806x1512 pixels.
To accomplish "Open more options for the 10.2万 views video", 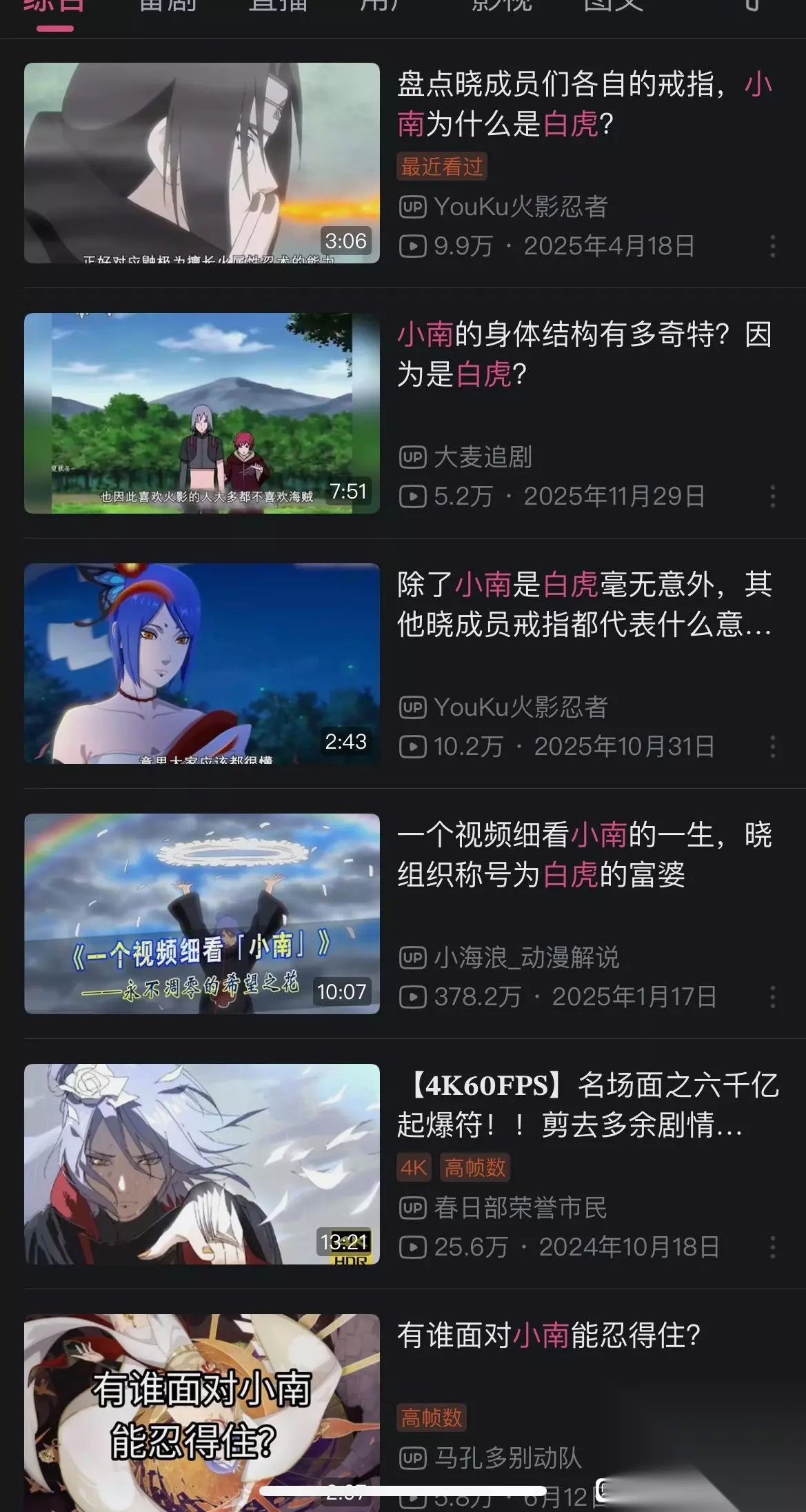I will coord(773,747).
